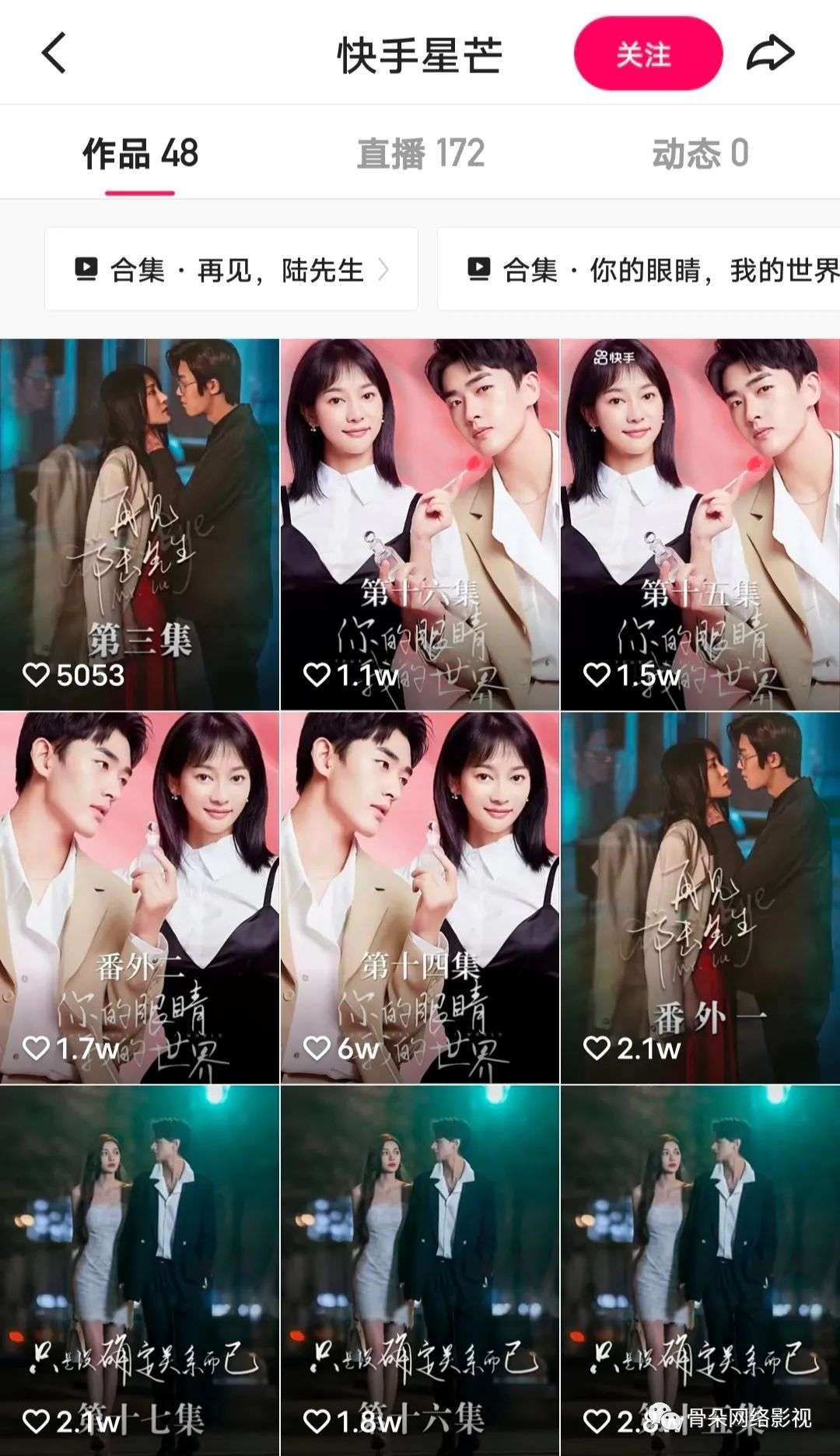Watch the 第十五集 video with 1.5w likes

pyautogui.click(x=700, y=523)
